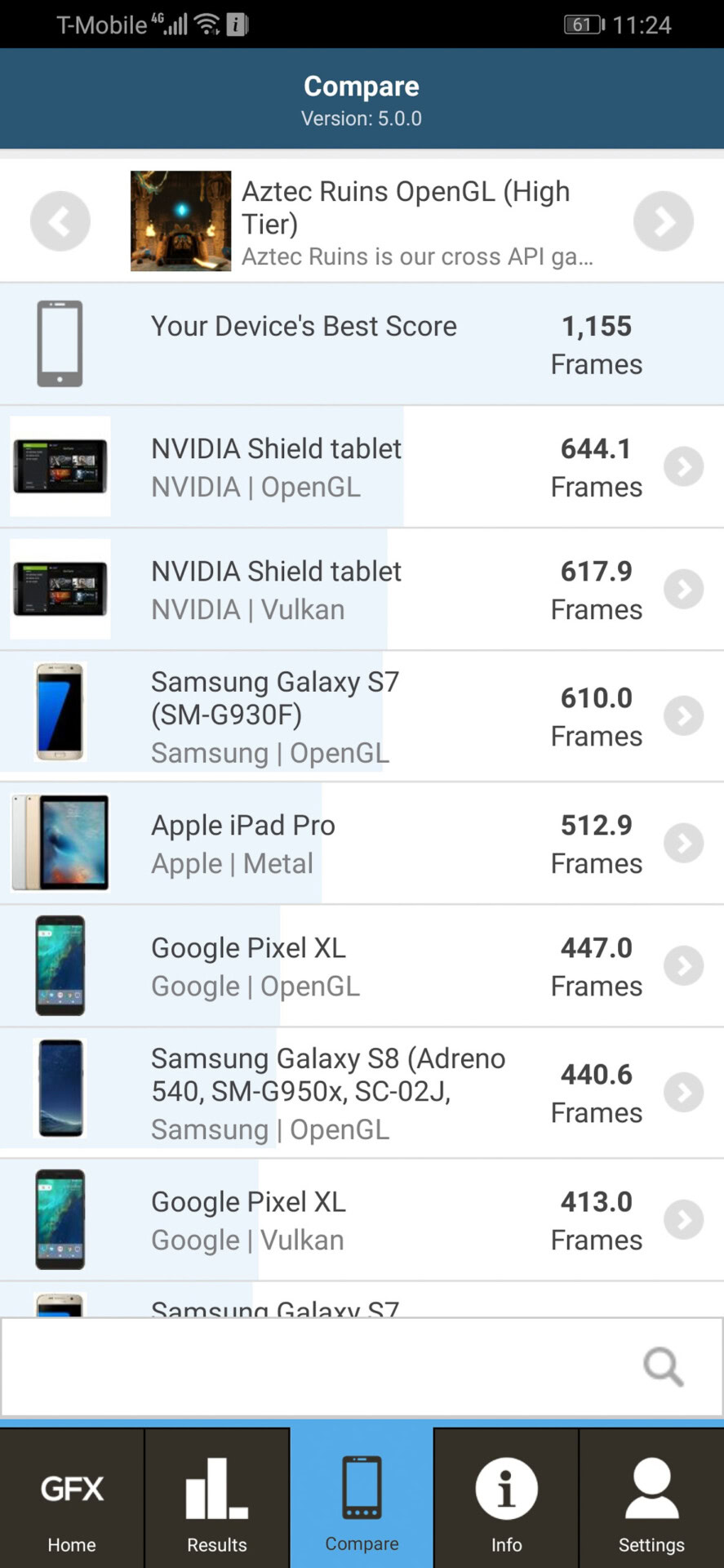Open Apple iPad Pro Metal result
The width and height of the screenshot is (724, 1568).
pyautogui.click(x=362, y=844)
